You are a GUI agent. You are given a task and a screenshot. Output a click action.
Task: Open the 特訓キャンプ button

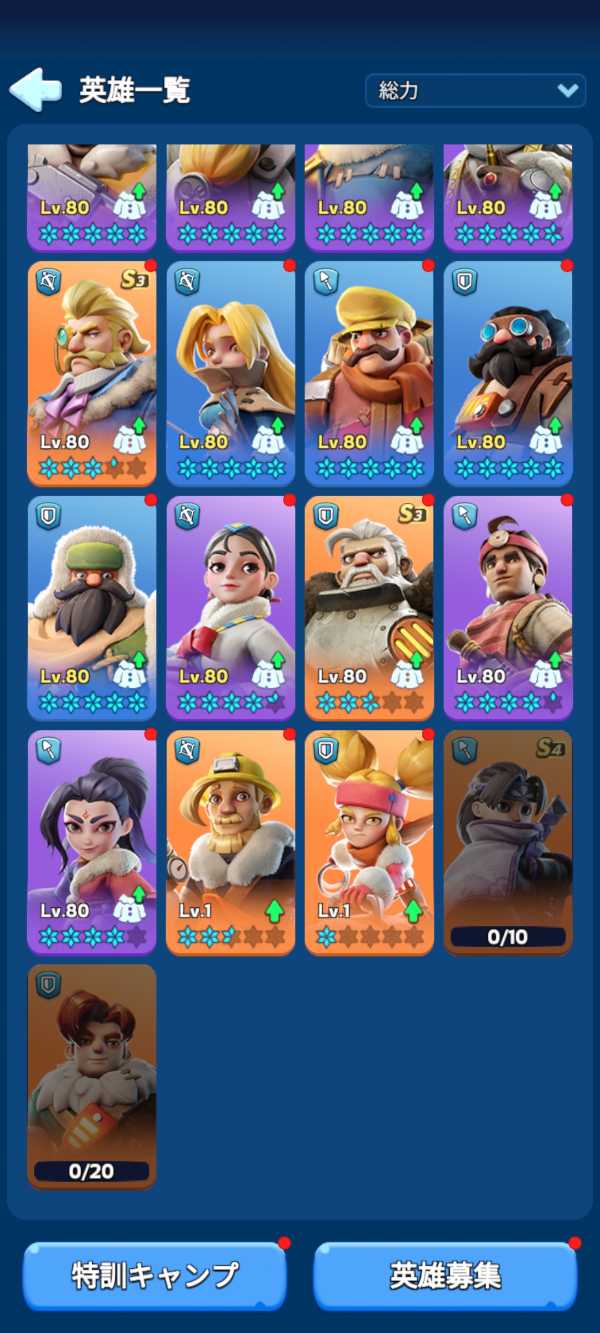coord(155,1275)
